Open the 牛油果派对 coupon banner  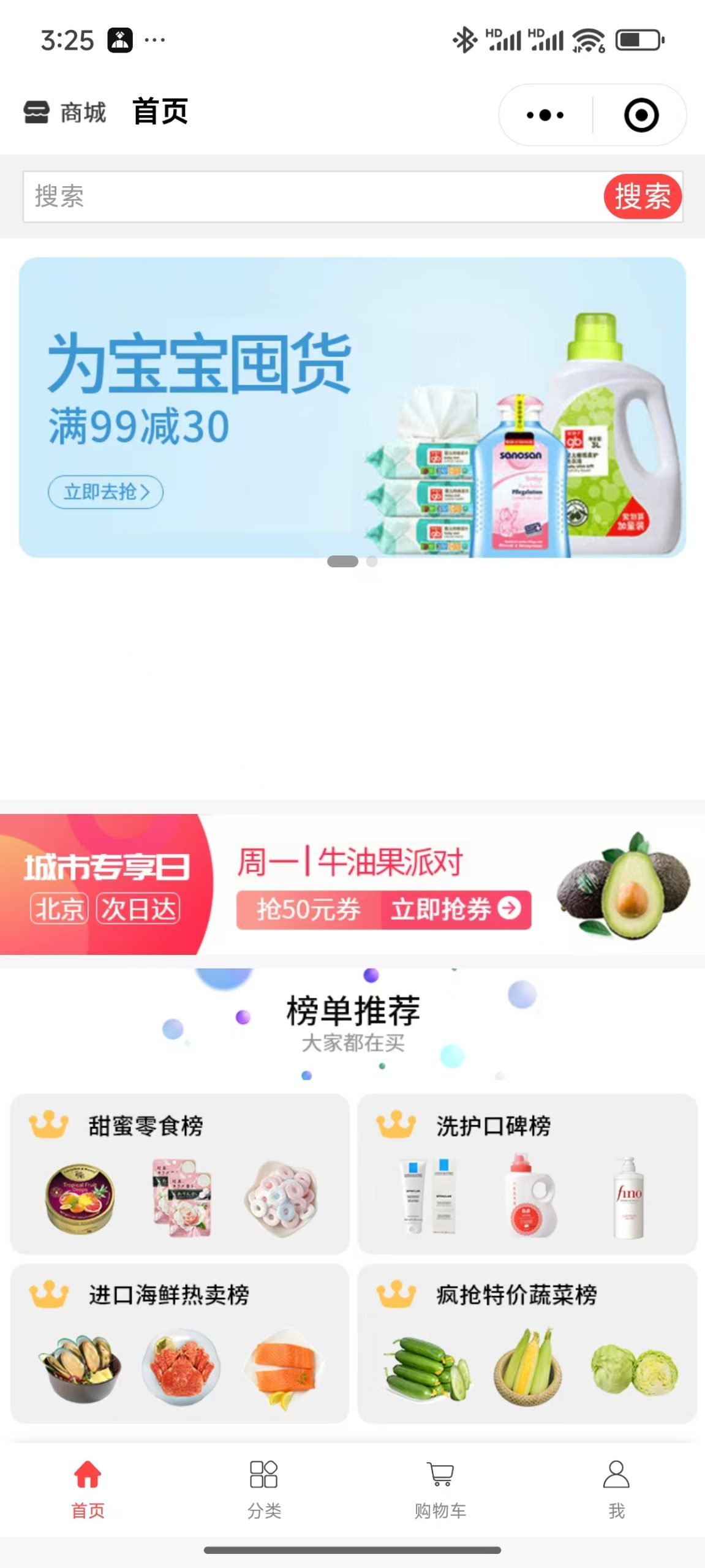click(x=352, y=884)
